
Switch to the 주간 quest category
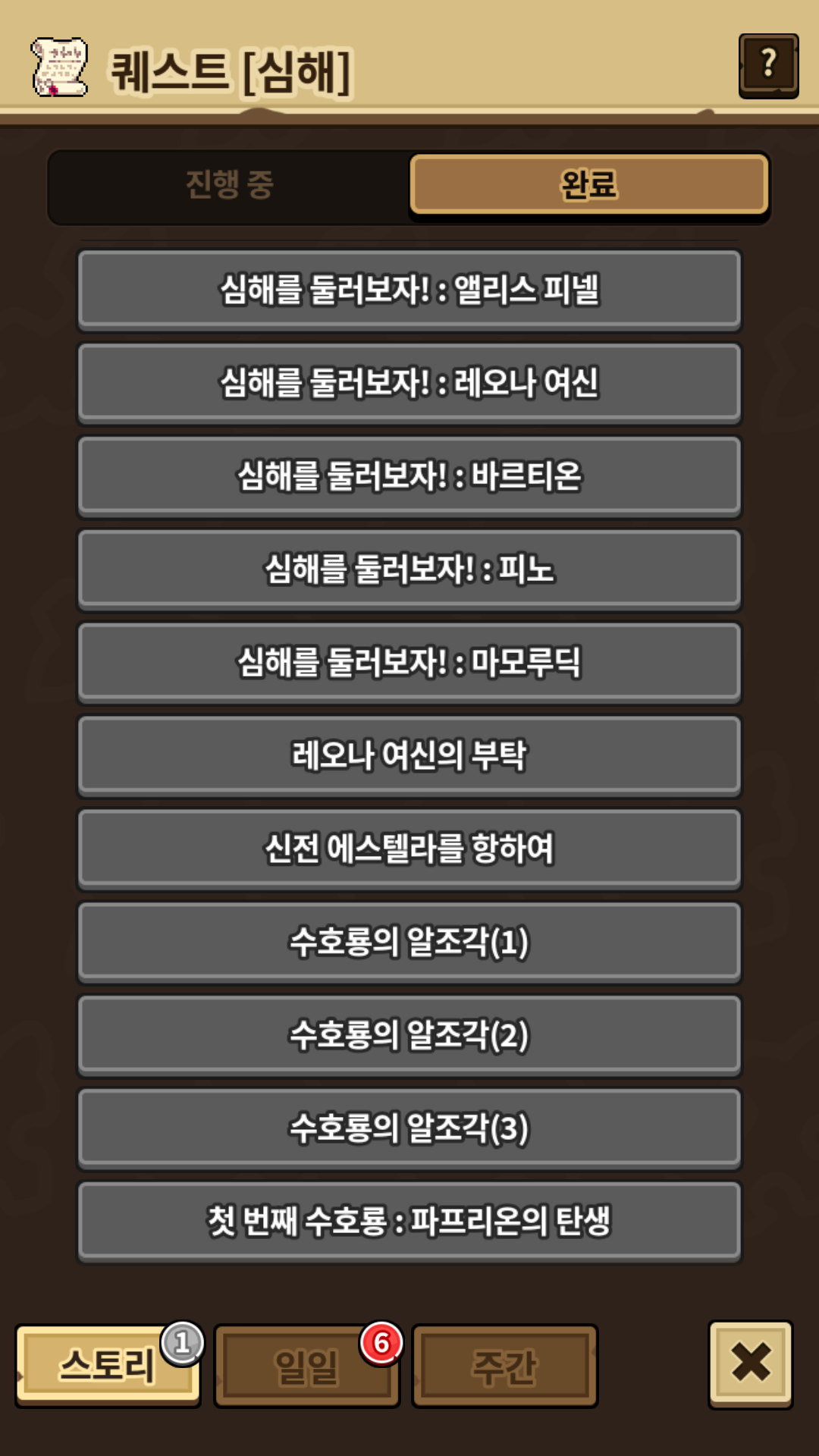click(x=505, y=1366)
